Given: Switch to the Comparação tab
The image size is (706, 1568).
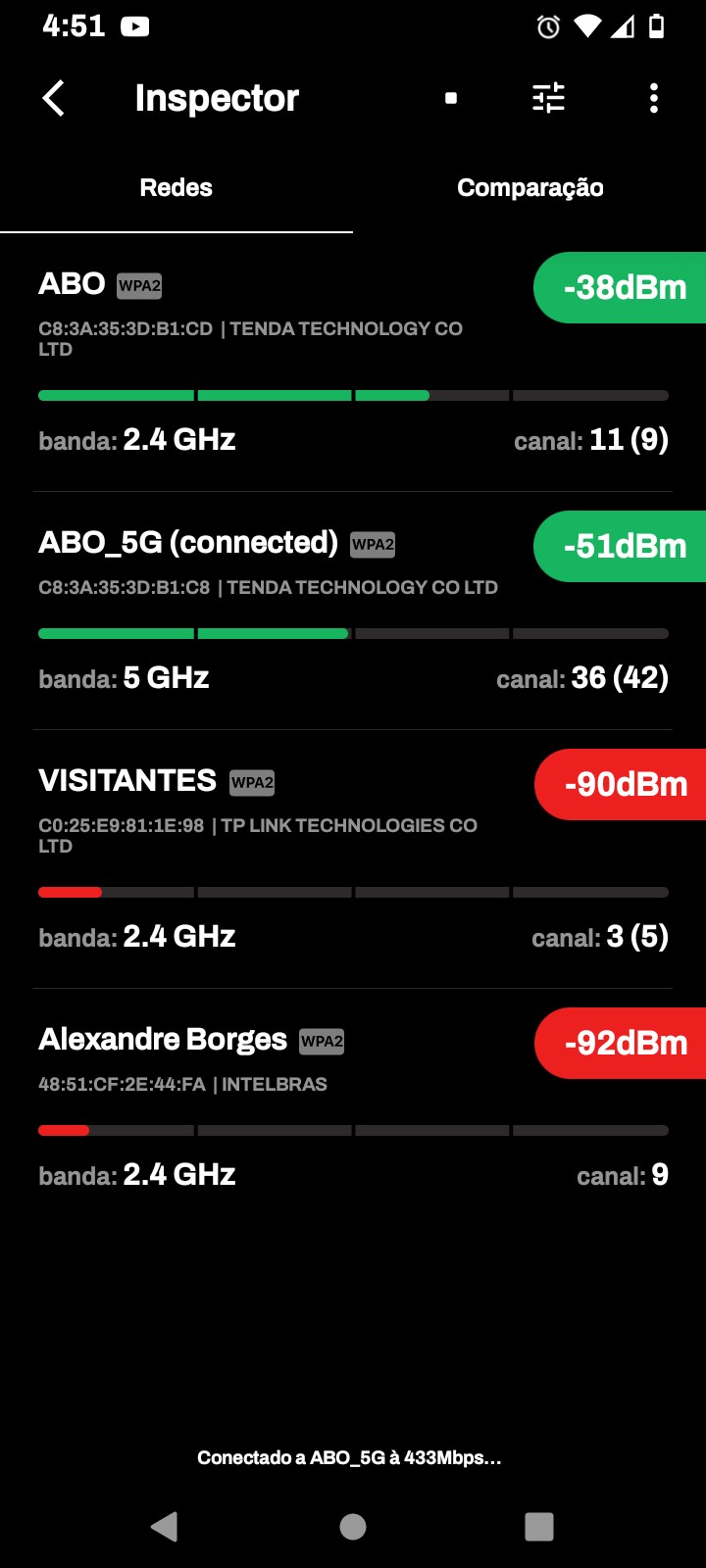Looking at the screenshot, I should [x=529, y=187].
